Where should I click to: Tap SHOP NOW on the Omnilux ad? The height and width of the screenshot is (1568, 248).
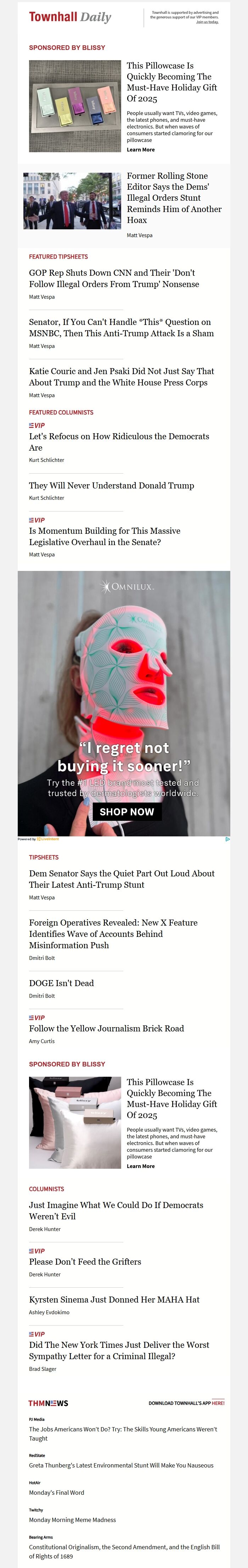[127, 811]
